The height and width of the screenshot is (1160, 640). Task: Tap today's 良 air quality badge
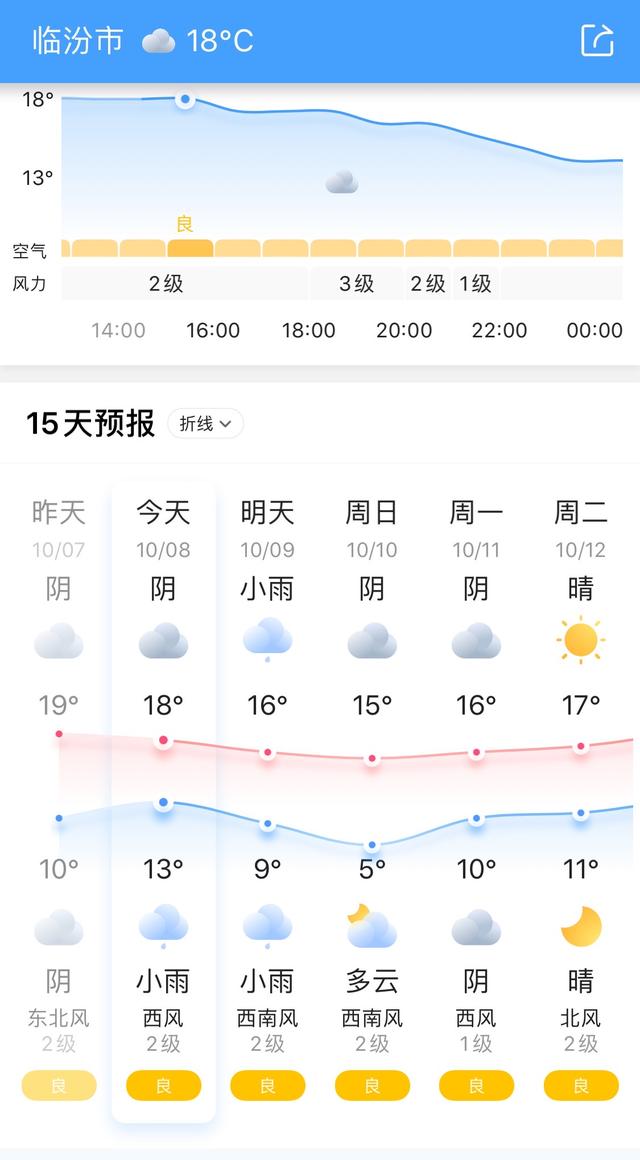click(164, 1085)
